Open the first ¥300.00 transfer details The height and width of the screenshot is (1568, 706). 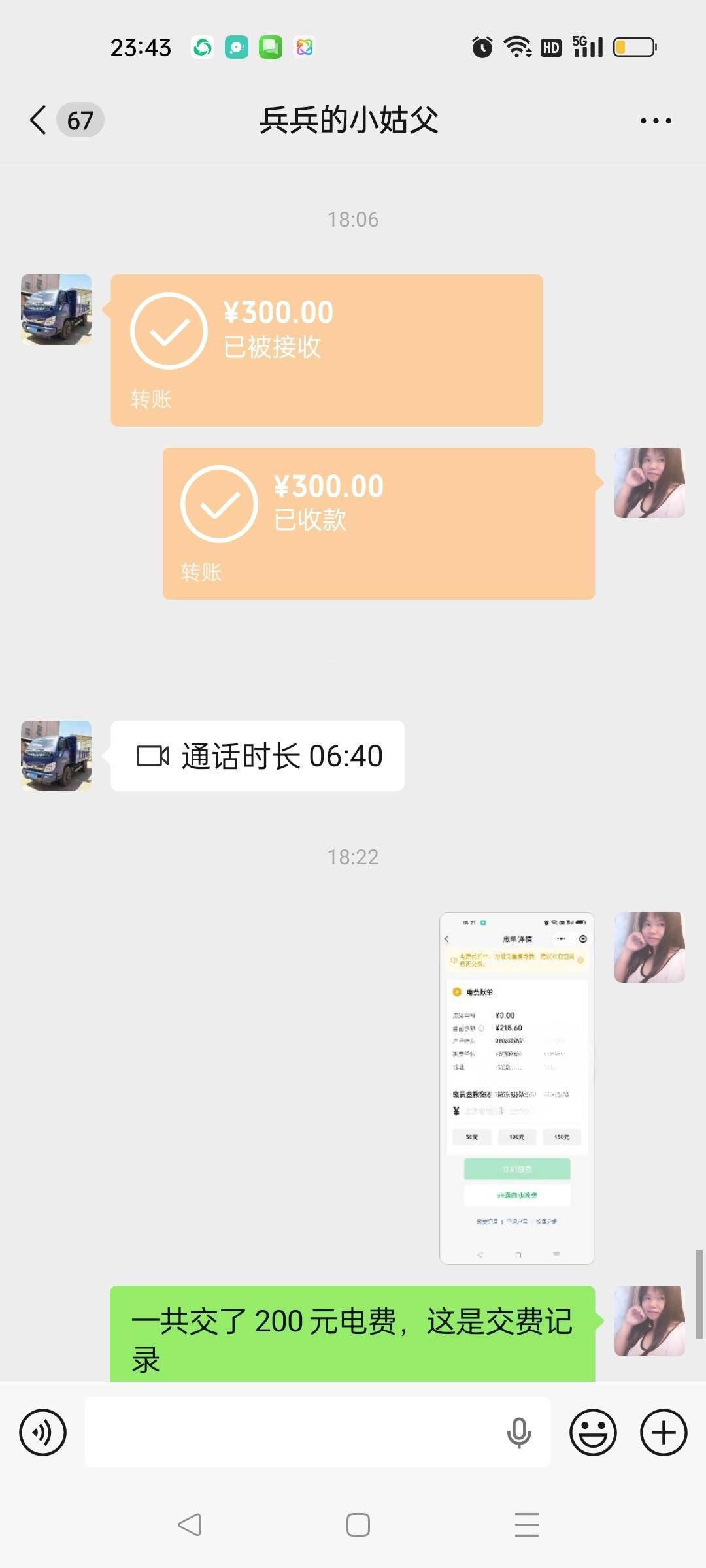coord(326,350)
